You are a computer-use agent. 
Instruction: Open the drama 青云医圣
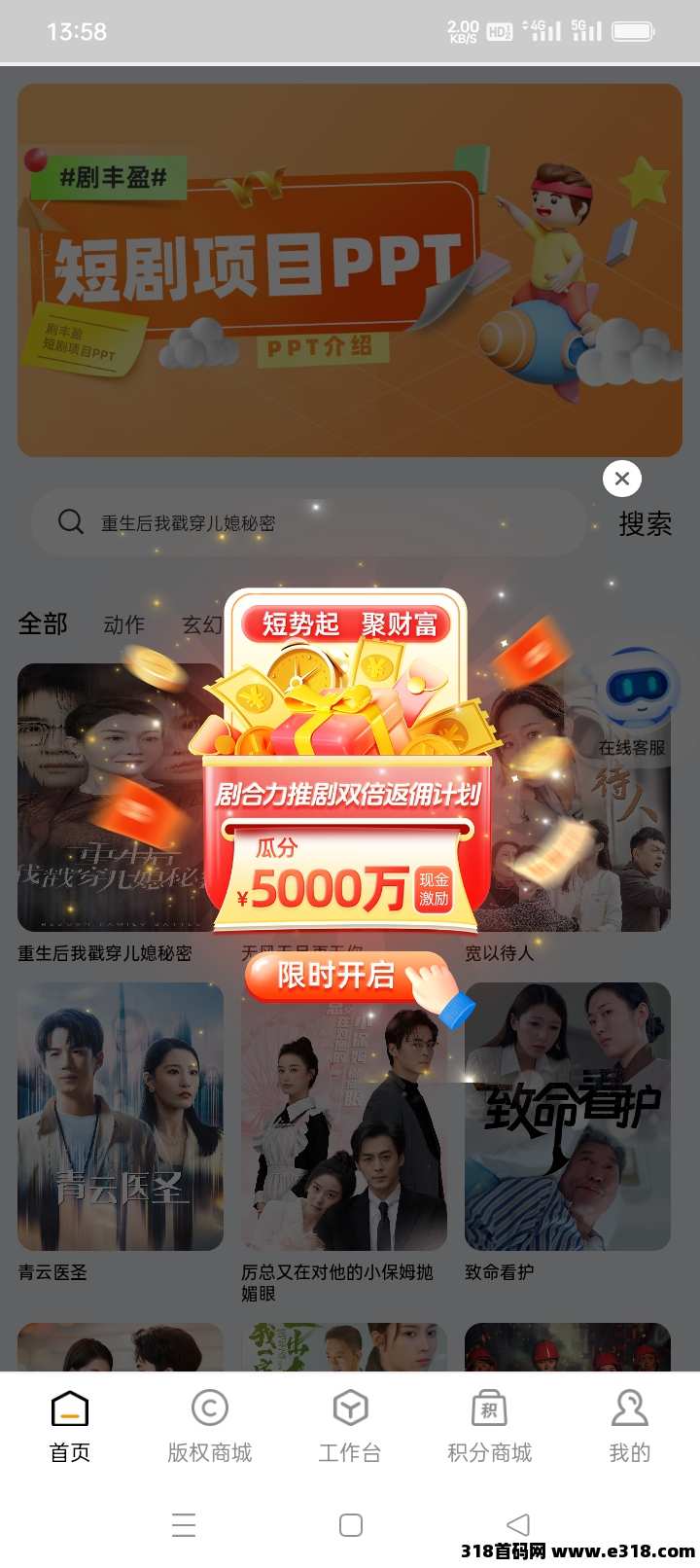pyautogui.click(x=121, y=1116)
